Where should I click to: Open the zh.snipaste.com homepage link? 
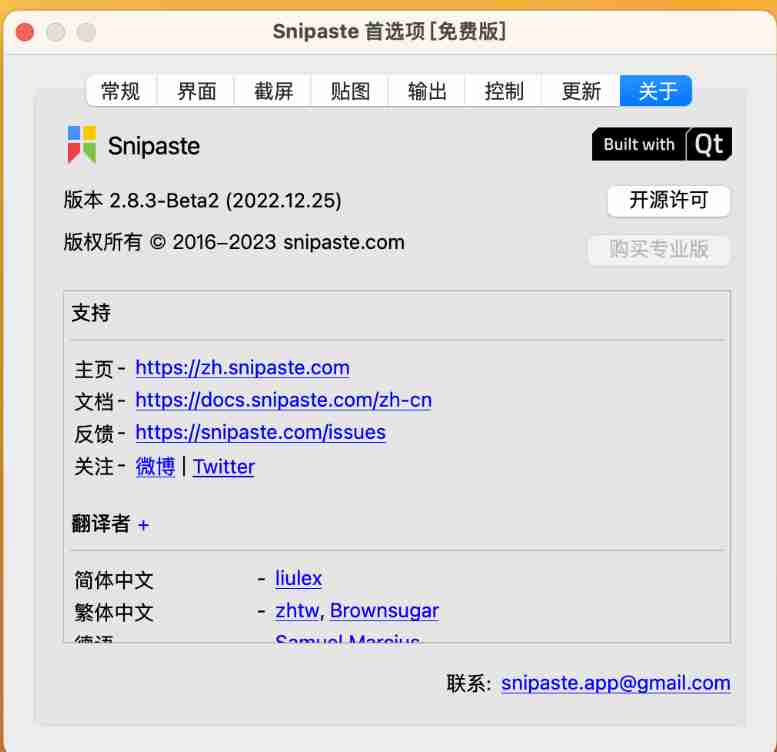(x=242, y=368)
